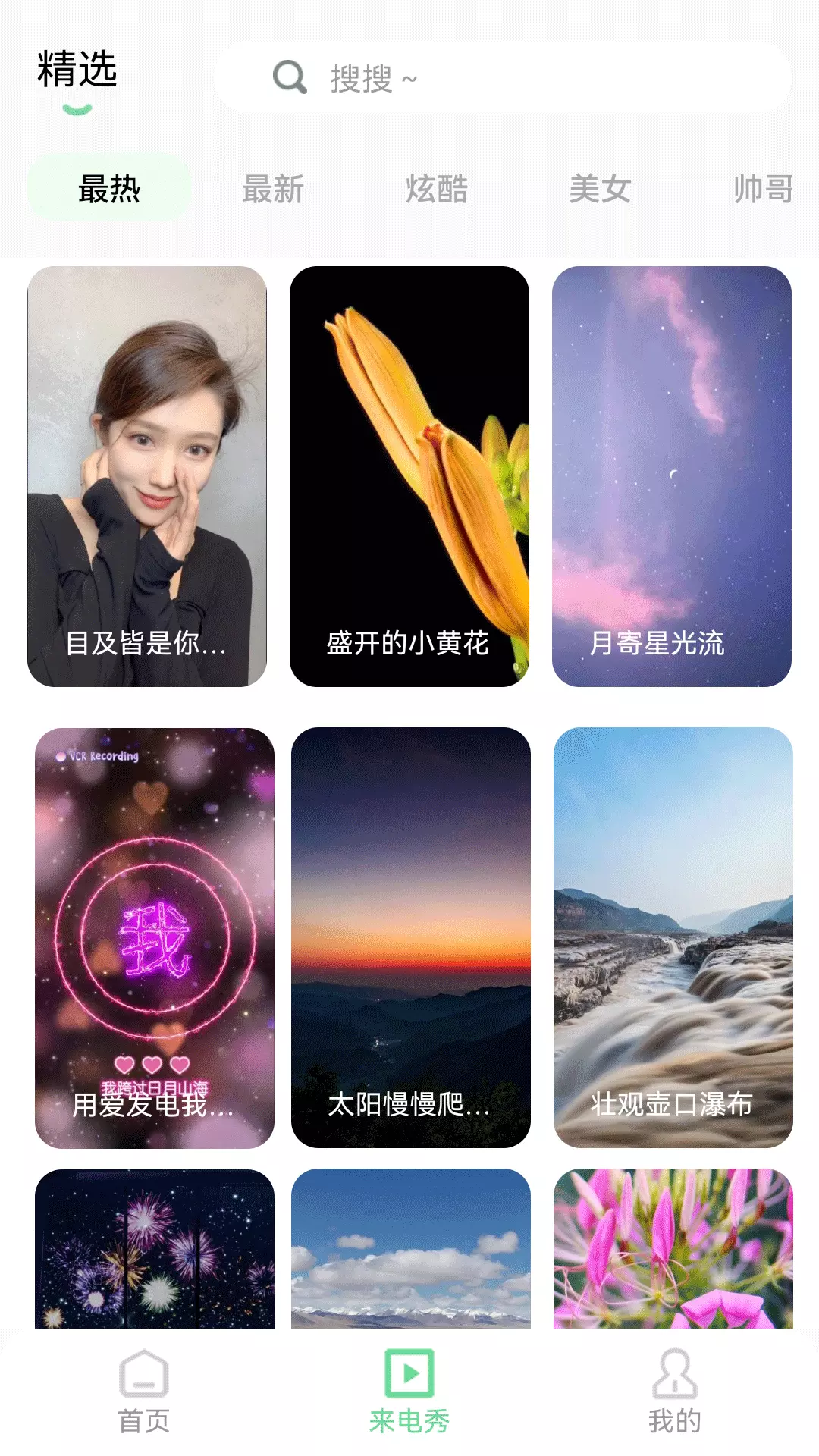
Task: Open the 用爱发电我 card
Action: coord(155,938)
